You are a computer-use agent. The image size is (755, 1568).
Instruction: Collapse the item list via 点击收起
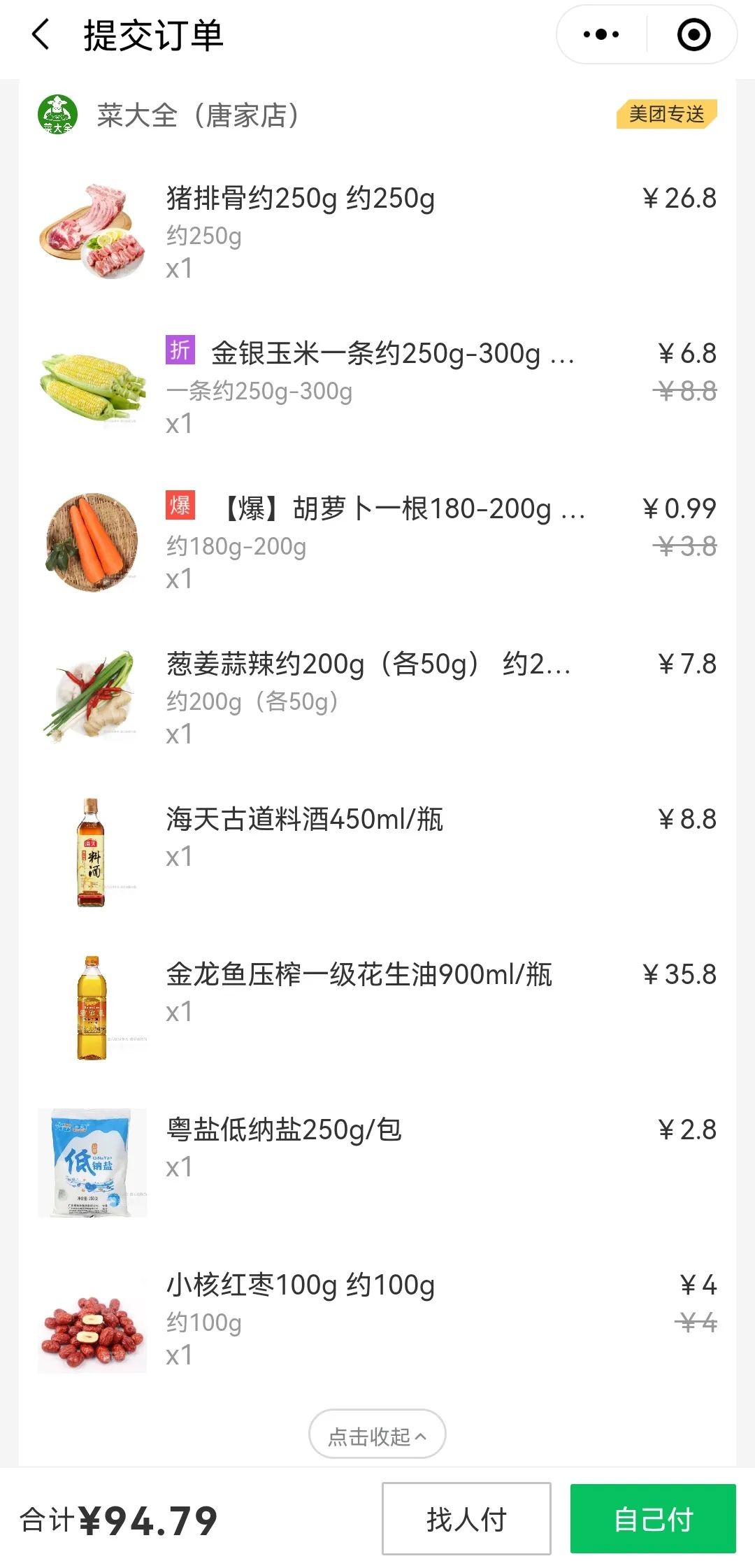377,1437
